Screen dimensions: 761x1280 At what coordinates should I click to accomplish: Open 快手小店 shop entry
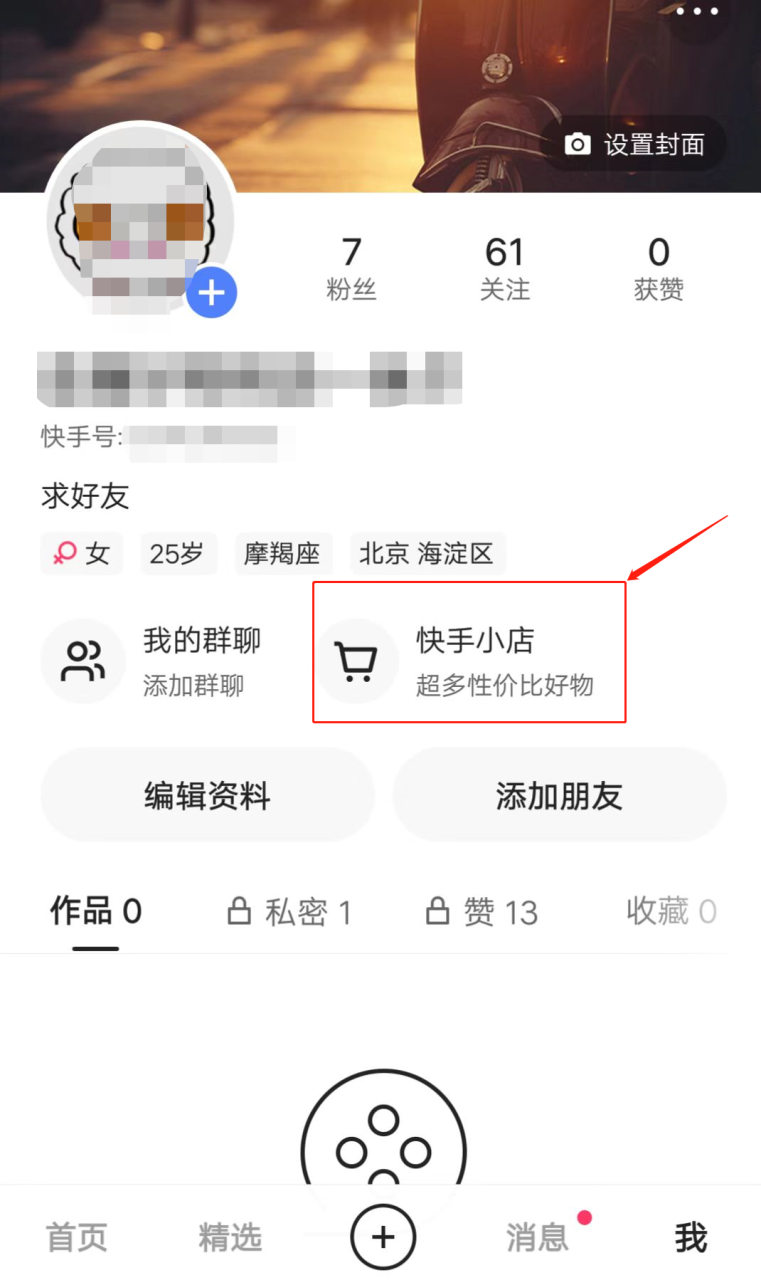point(468,661)
